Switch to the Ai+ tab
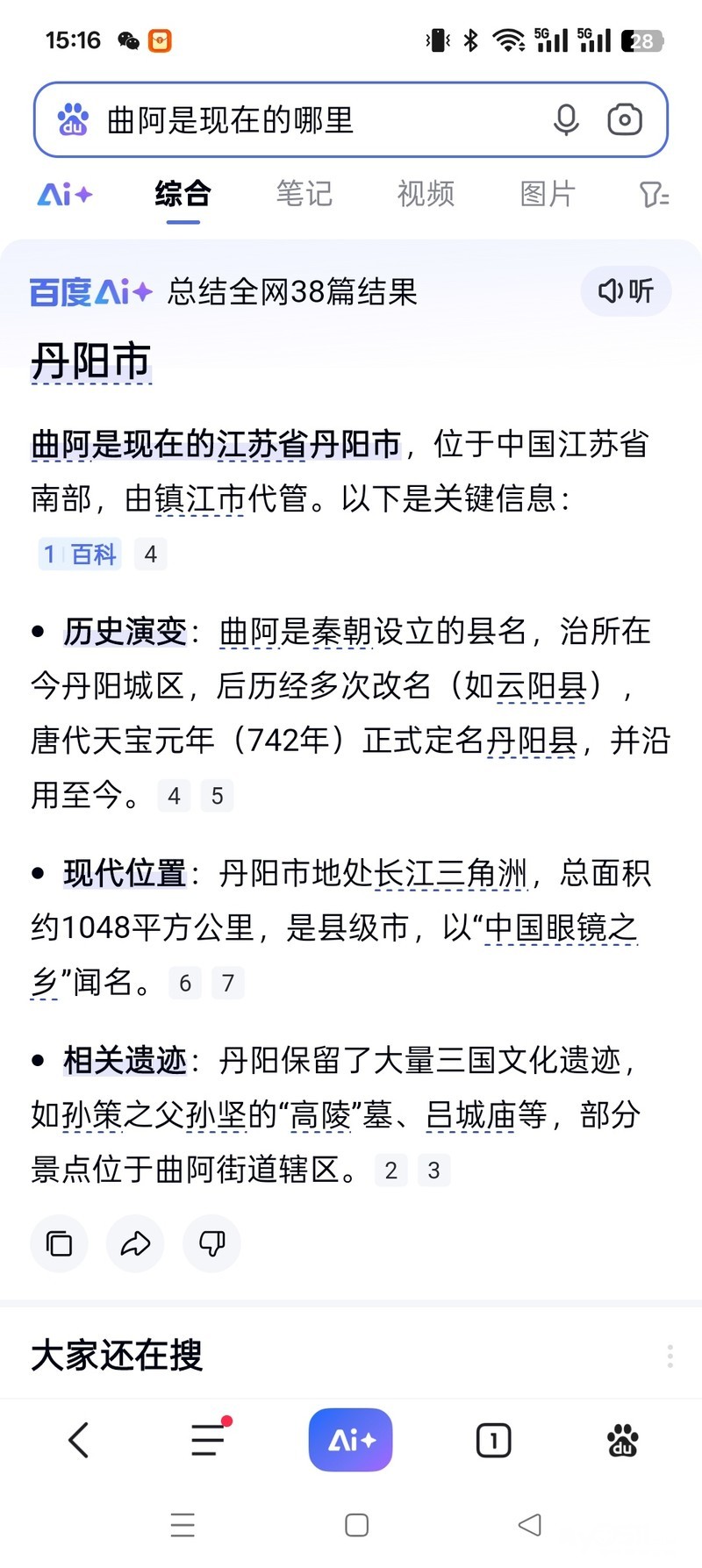This screenshot has height=1568, width=702. pyautogui.click(x=65, y=194)
